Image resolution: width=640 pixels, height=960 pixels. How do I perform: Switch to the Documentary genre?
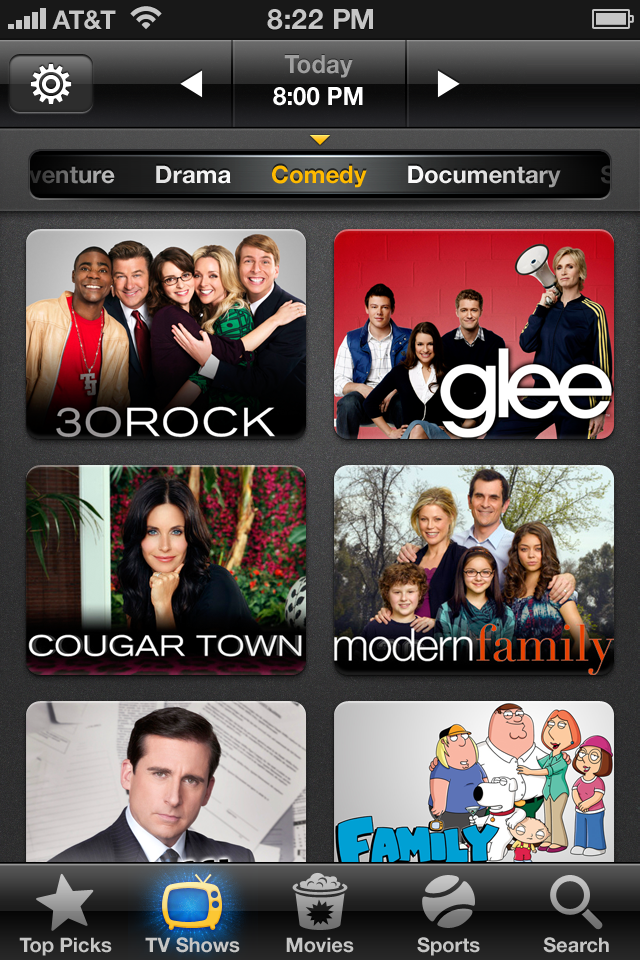(x=483, y=175)
